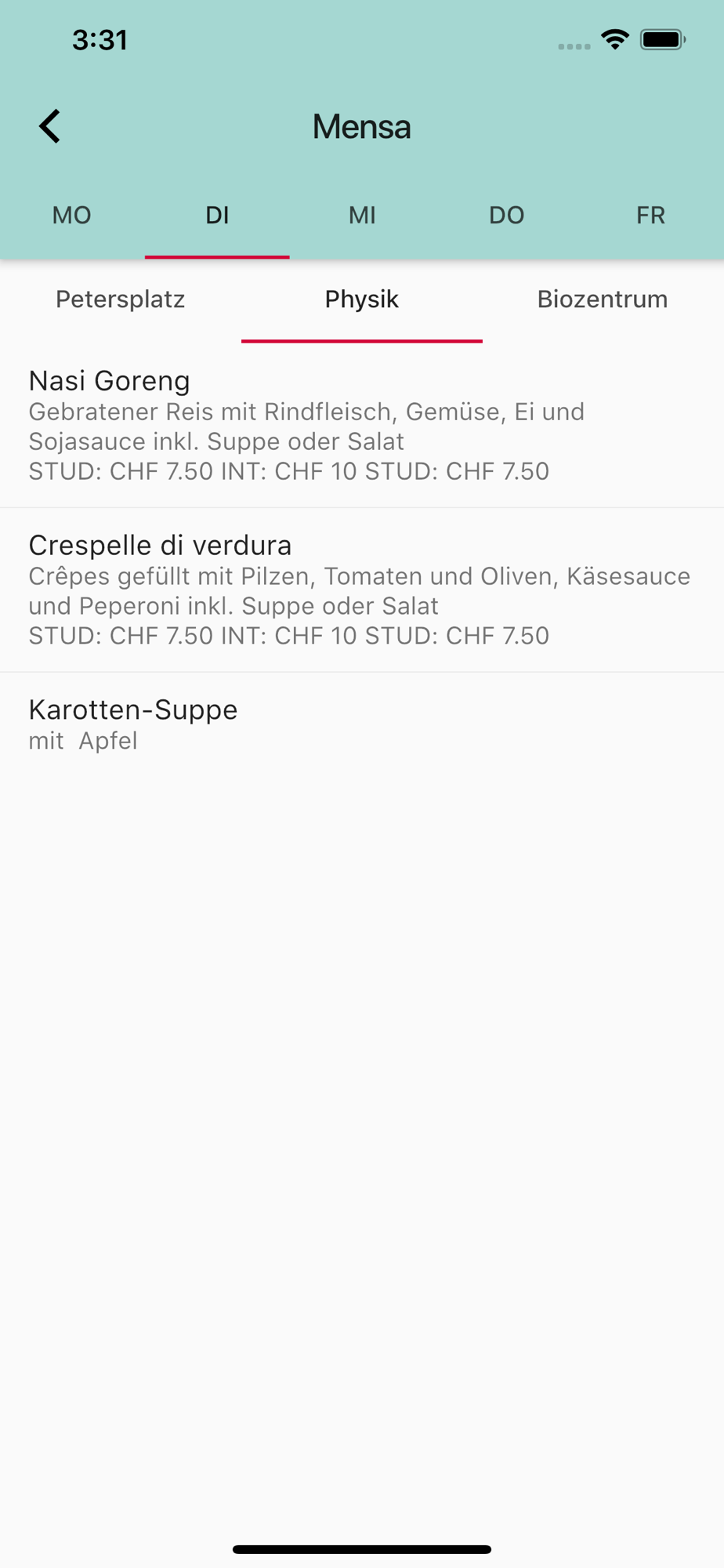The width and height of the screenshot is (724, 1568).
Task: Open the Nasi Goreng menu item
Action: point(362,426)
